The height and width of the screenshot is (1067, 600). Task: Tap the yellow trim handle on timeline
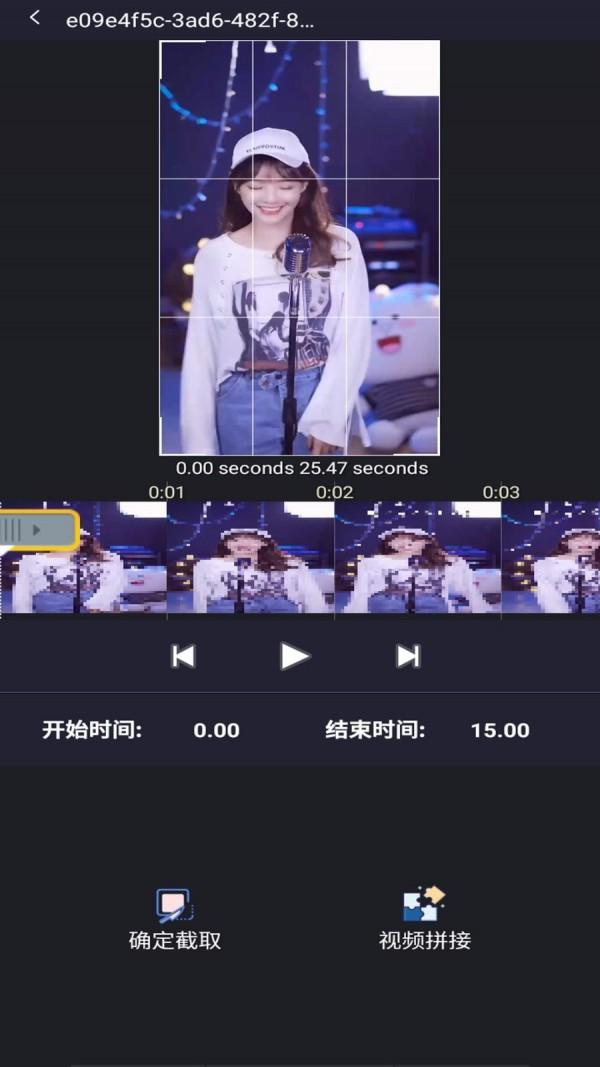click(38, 530)
